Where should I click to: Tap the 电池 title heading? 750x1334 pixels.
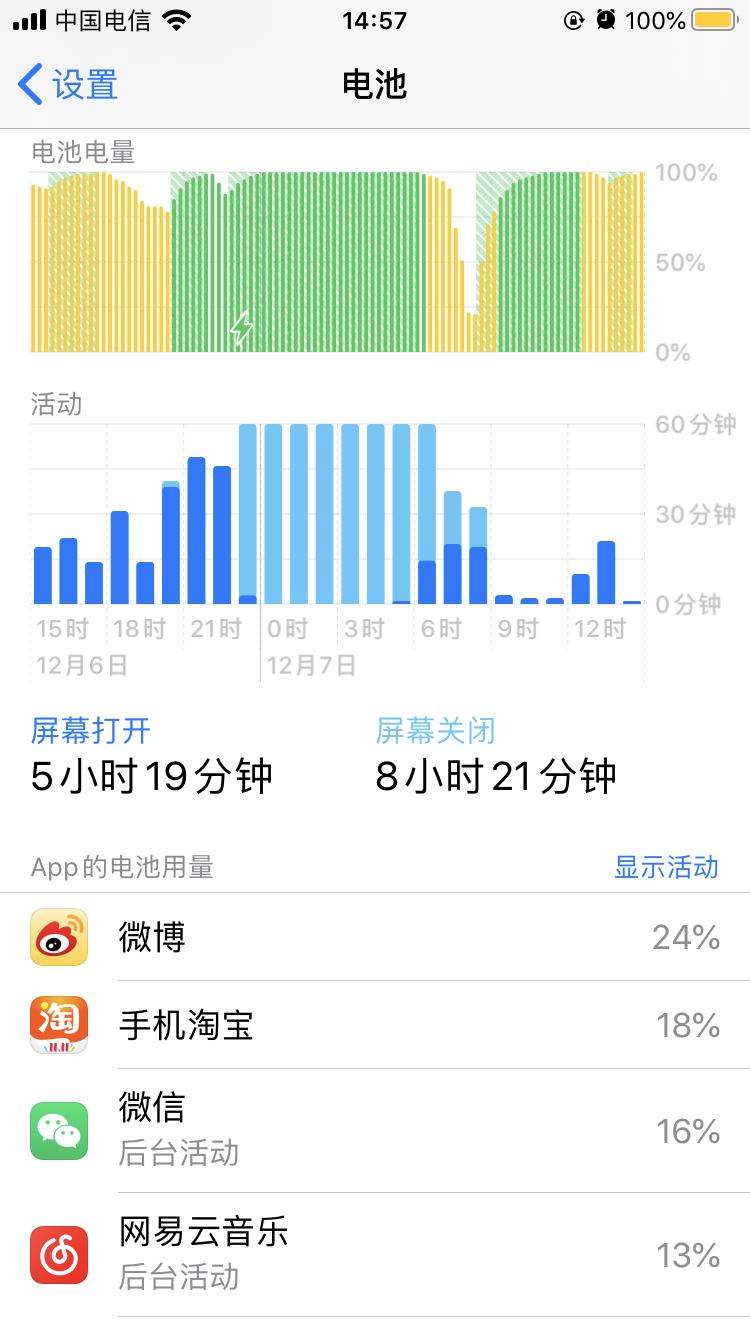pos(375,86)
